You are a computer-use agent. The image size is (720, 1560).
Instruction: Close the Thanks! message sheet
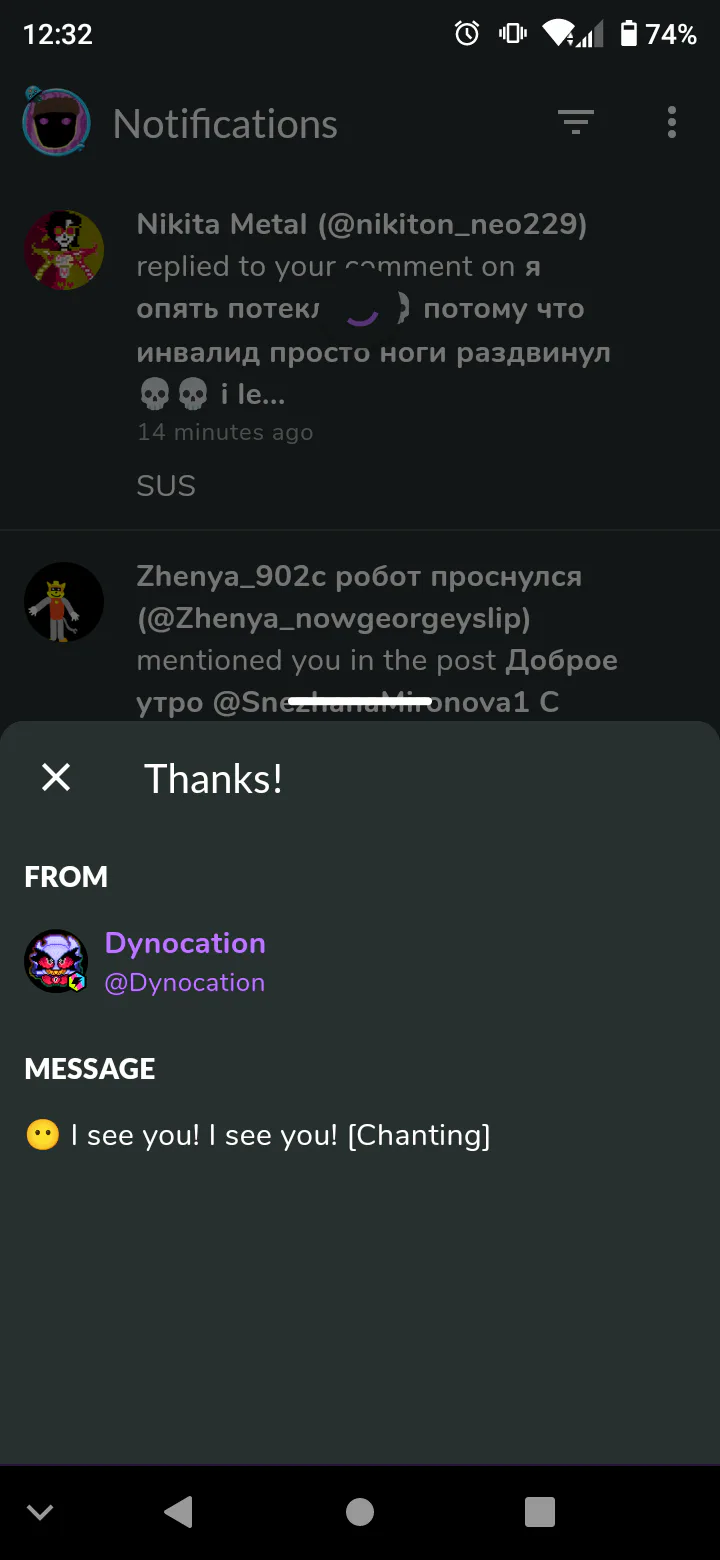[56, 777]
